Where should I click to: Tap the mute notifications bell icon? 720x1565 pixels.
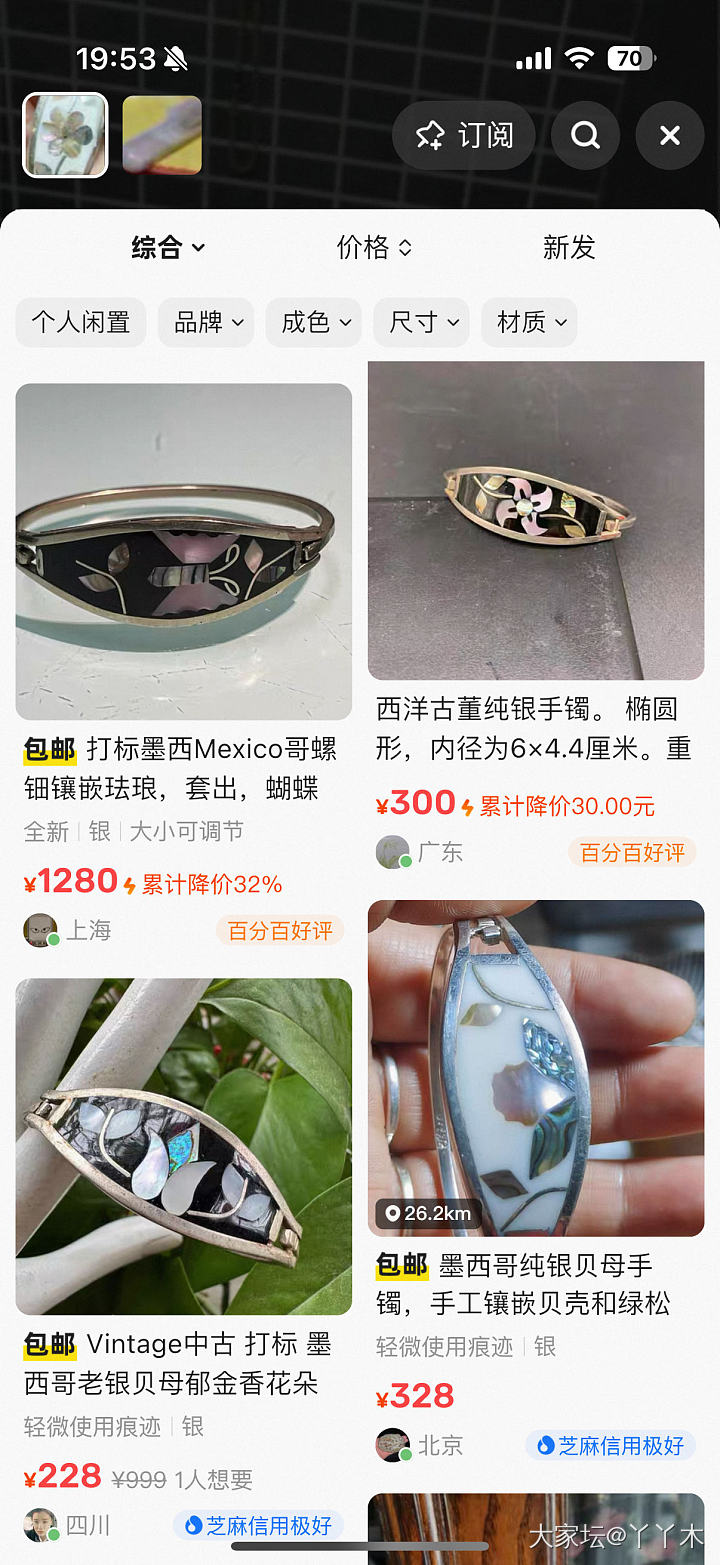coord(174,58)
